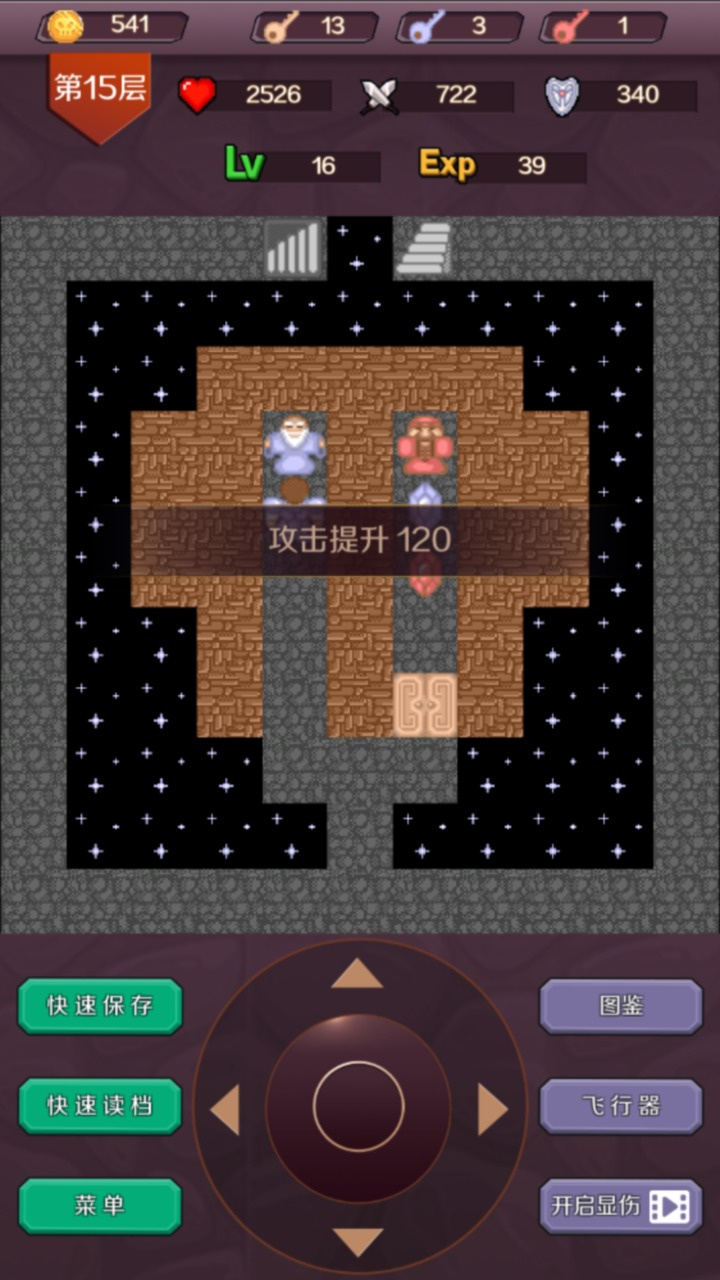Click the Exp progress display
The image size is (720, 1280).
point(500,165)
